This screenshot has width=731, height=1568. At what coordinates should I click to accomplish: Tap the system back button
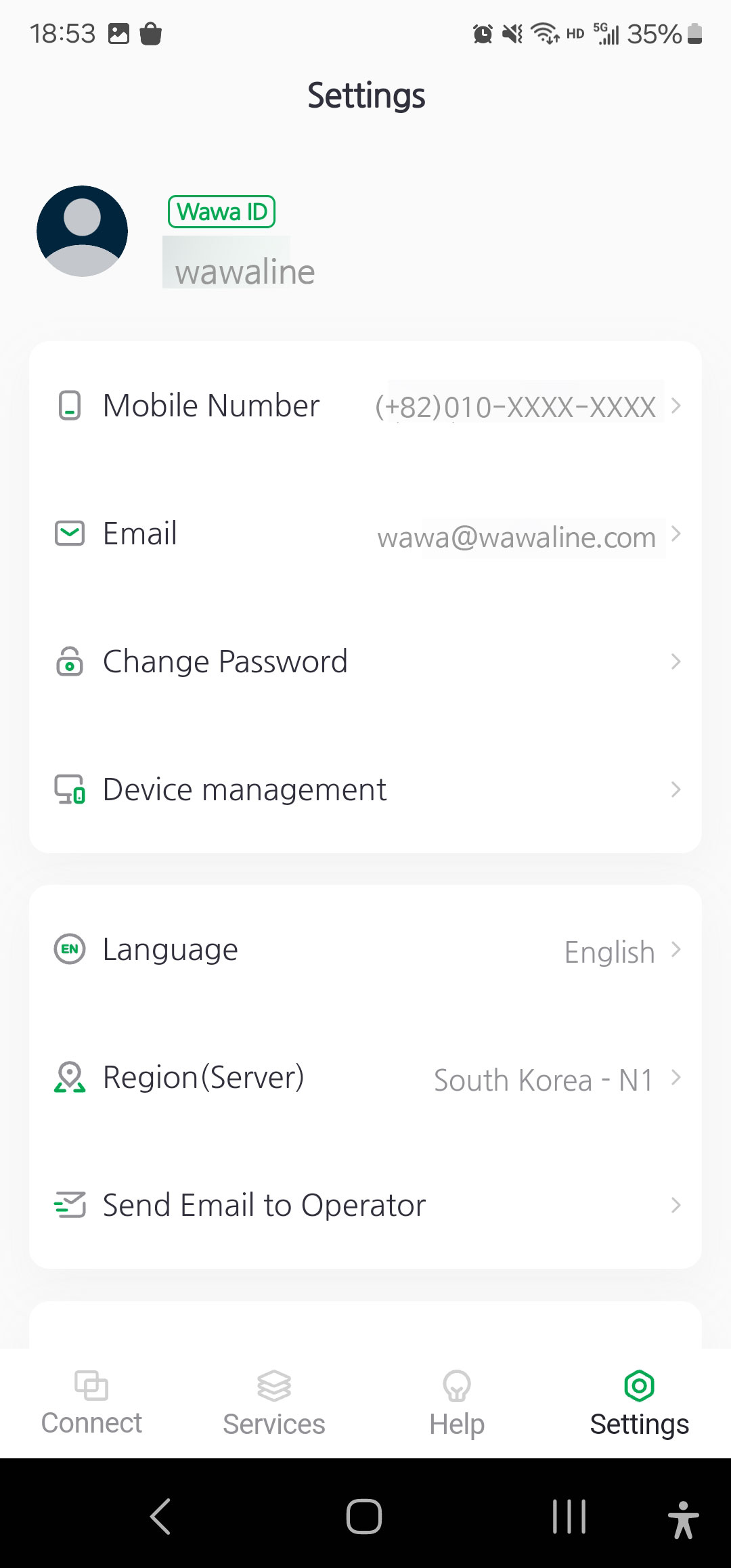[x=160, y=1516]
